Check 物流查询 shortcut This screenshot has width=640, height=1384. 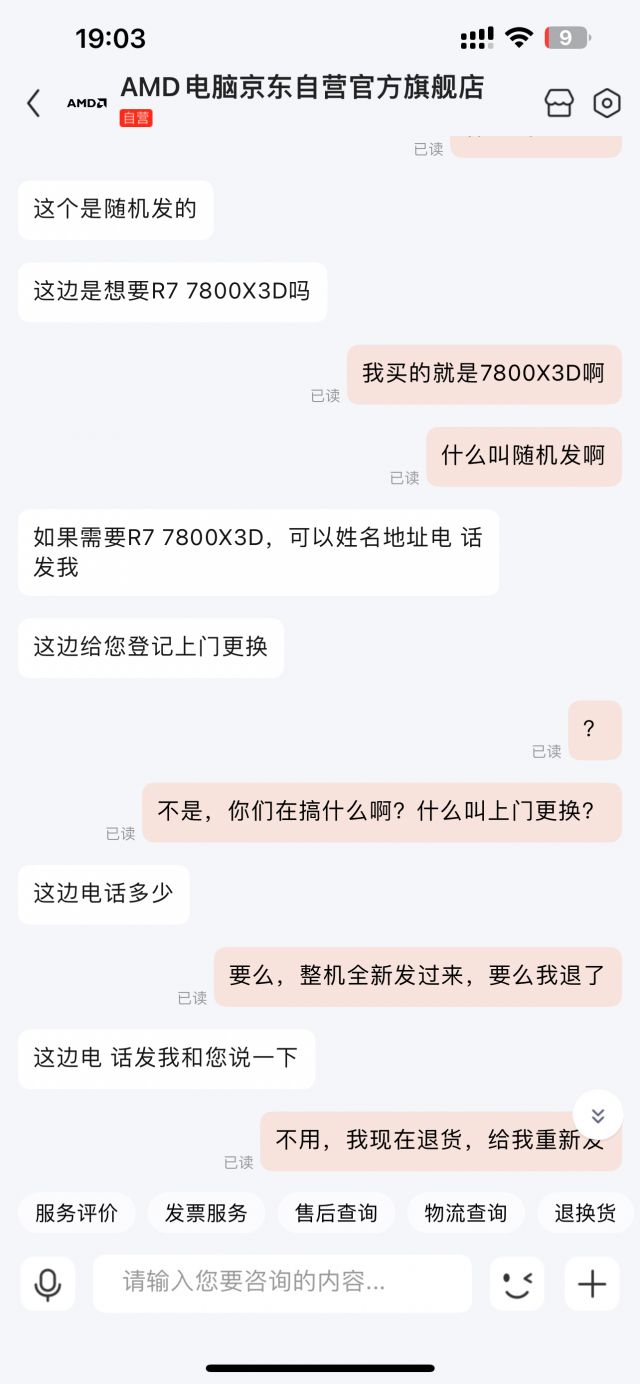[x=466, y=1213]
